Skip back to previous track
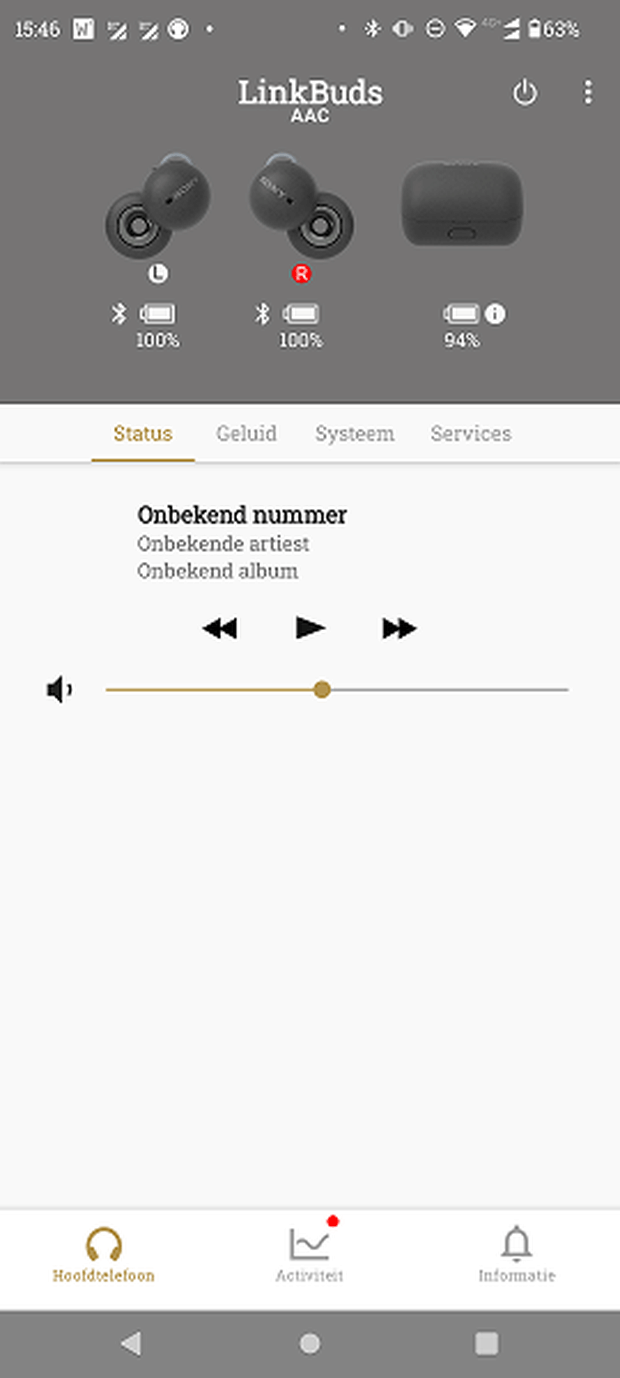Viewport: 620px width, 1378px height. click(219, 628)
